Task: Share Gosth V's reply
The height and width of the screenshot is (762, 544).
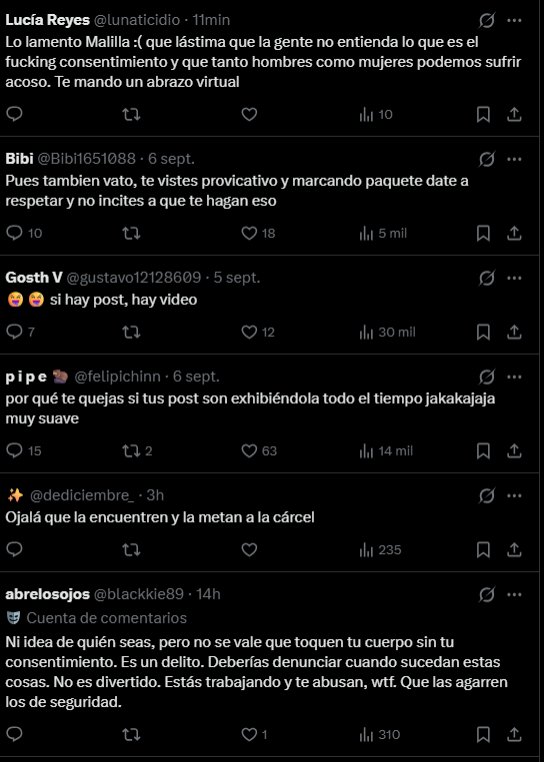Action: pos(514,332)
